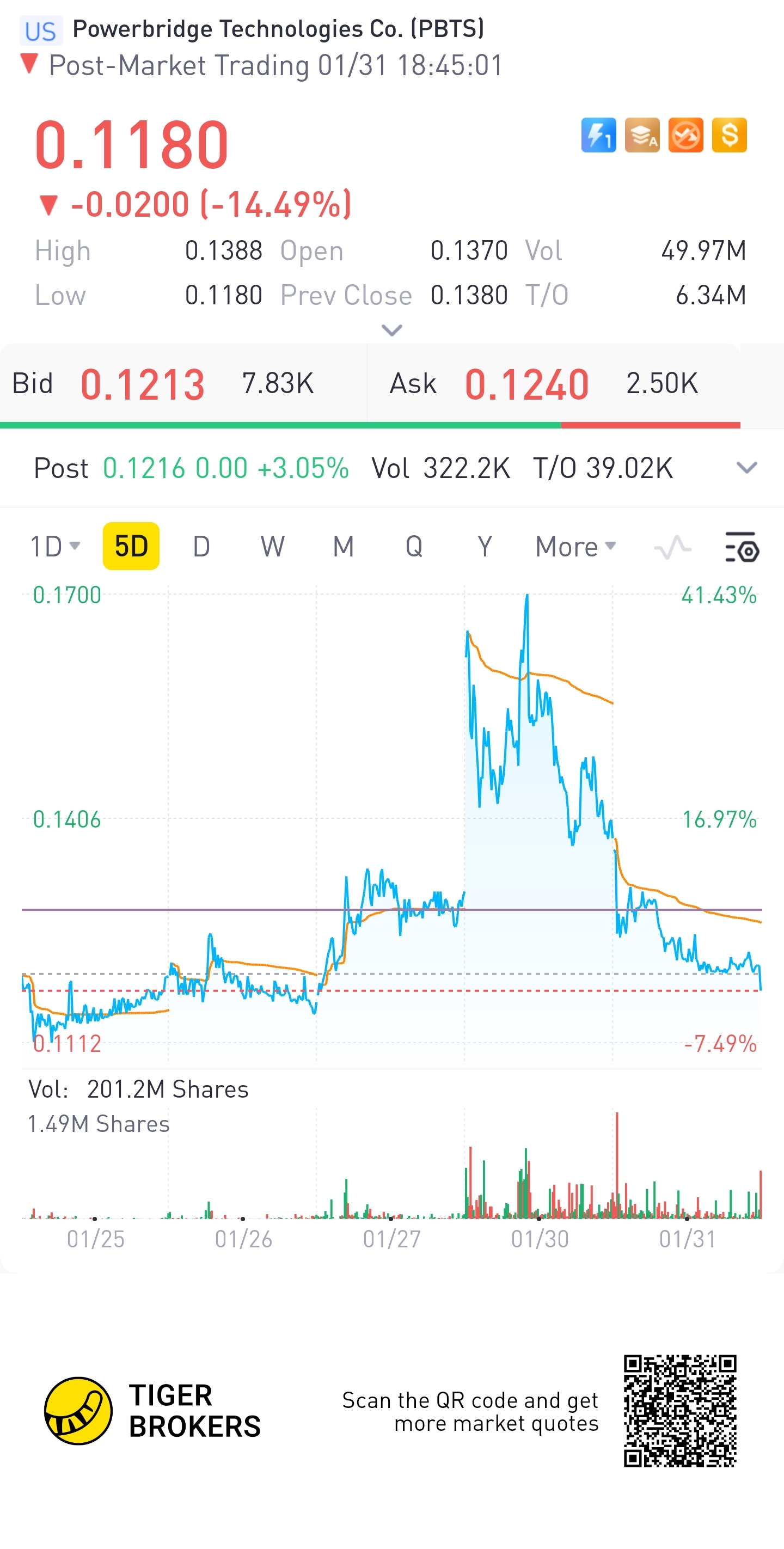Open the 1D timeframe dropdown

coord(54,547)
